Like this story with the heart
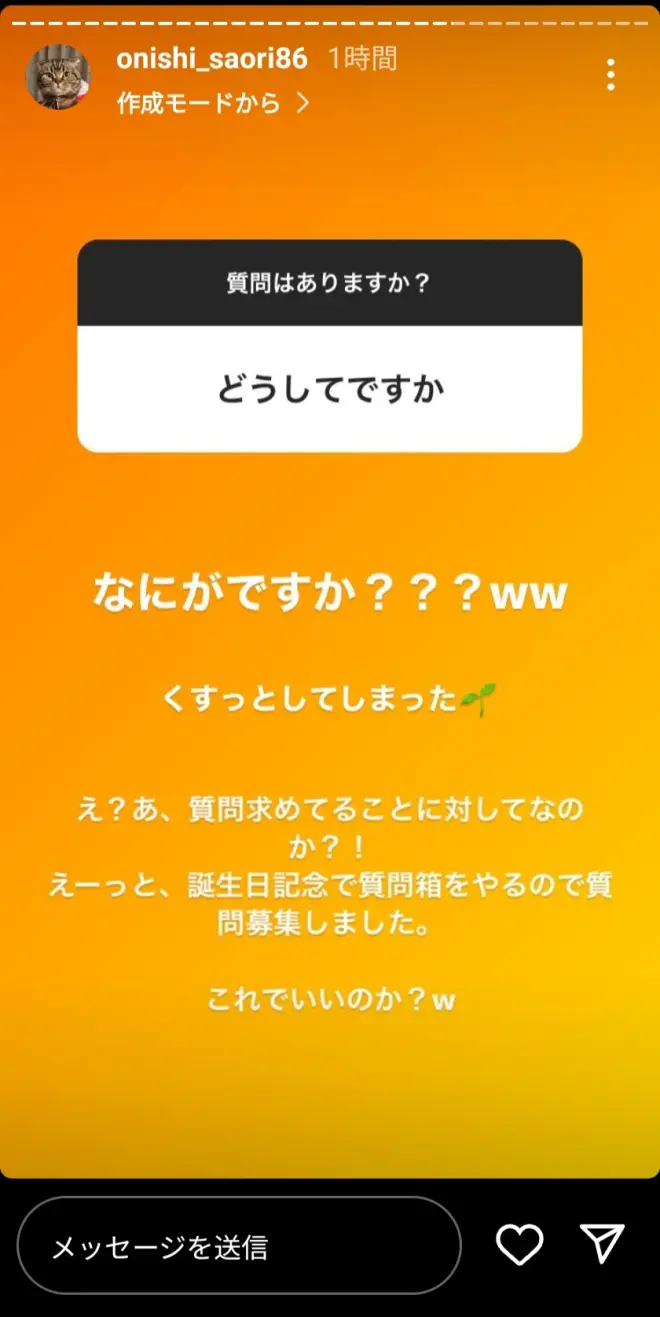Image resolution: width=660 pixels, height=1317 pixels. click(519, 1244)
